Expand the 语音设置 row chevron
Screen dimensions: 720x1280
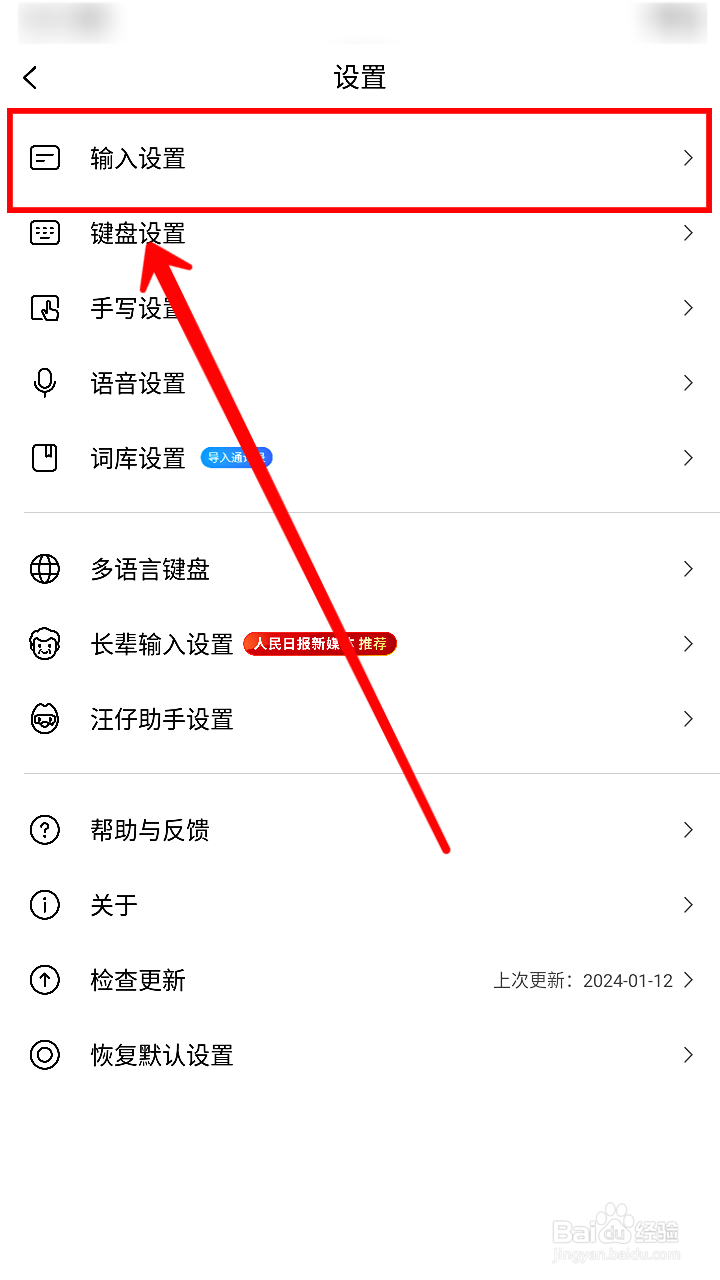pos(688,383)
